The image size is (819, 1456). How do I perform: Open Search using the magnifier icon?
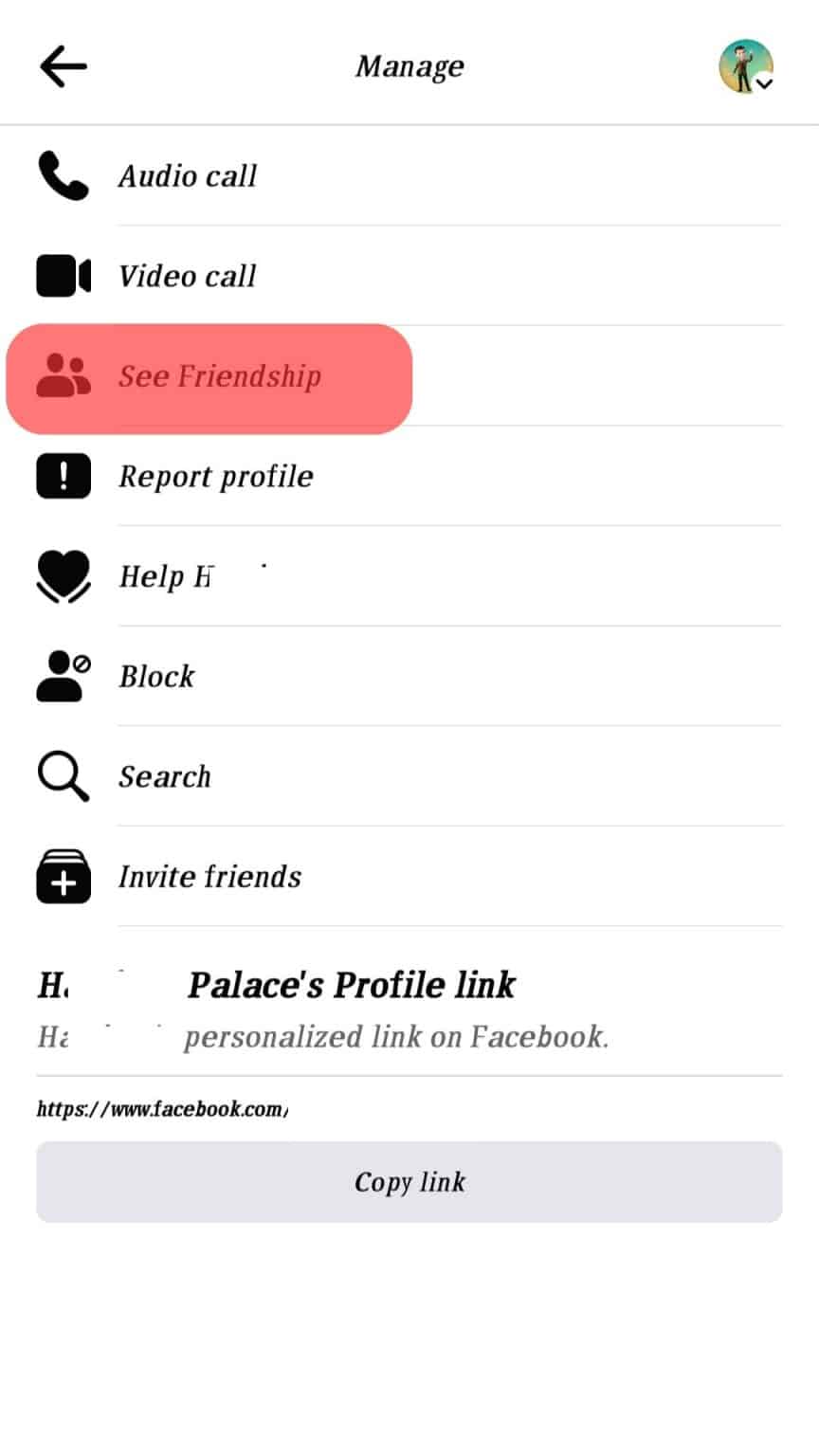pos(63,776)
